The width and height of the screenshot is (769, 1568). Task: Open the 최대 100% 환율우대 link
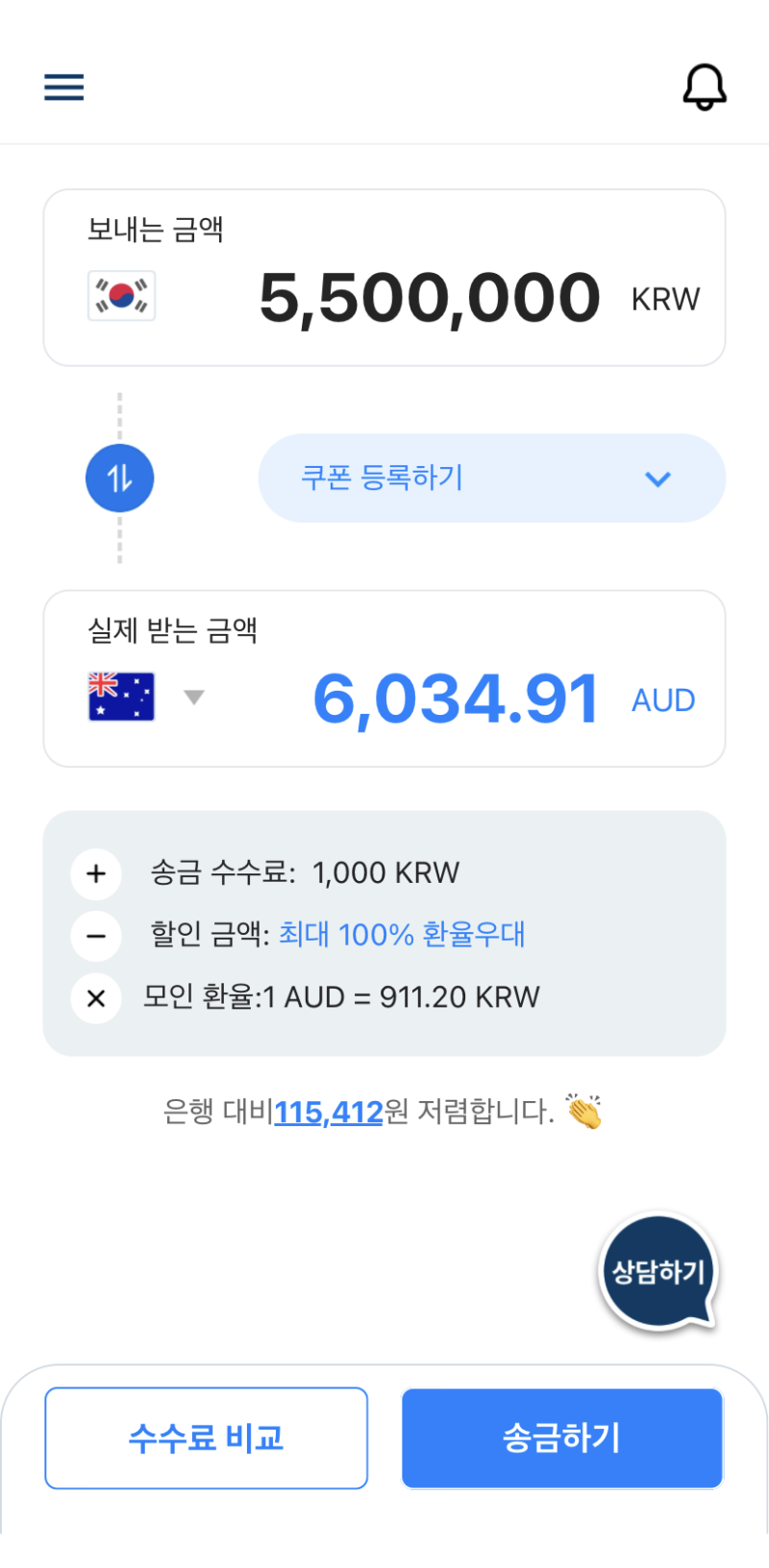point(405,936)
